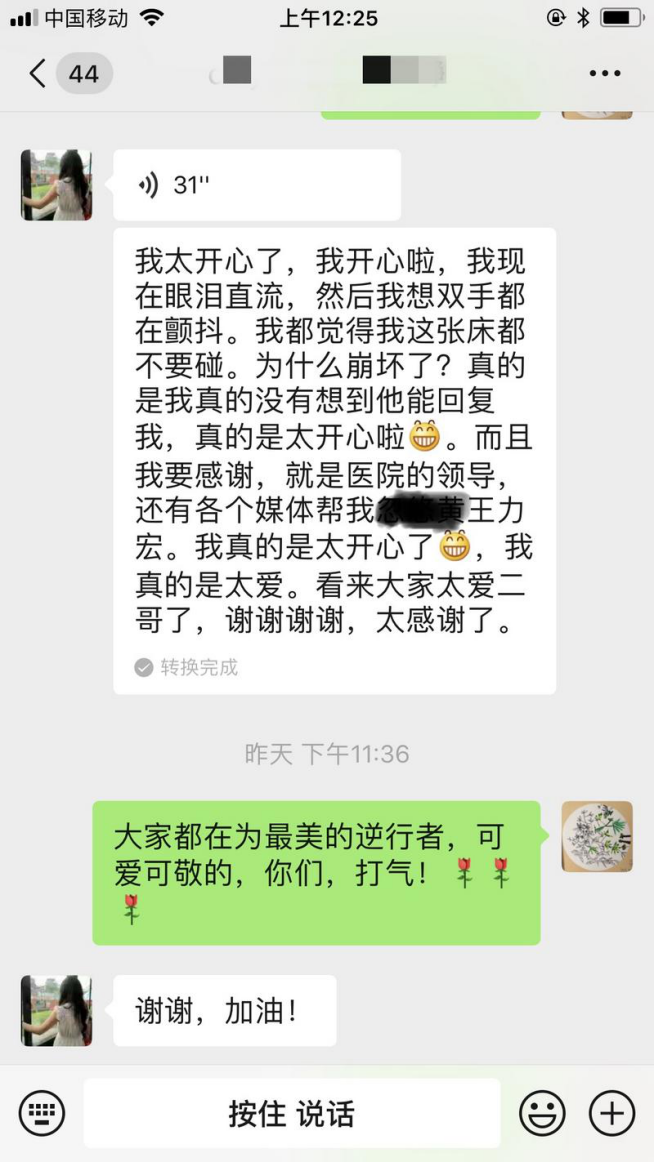Open sender's avatar beside the voice message
The width and height of the screenshot is (654, 1163).
(x=56, y=185)
